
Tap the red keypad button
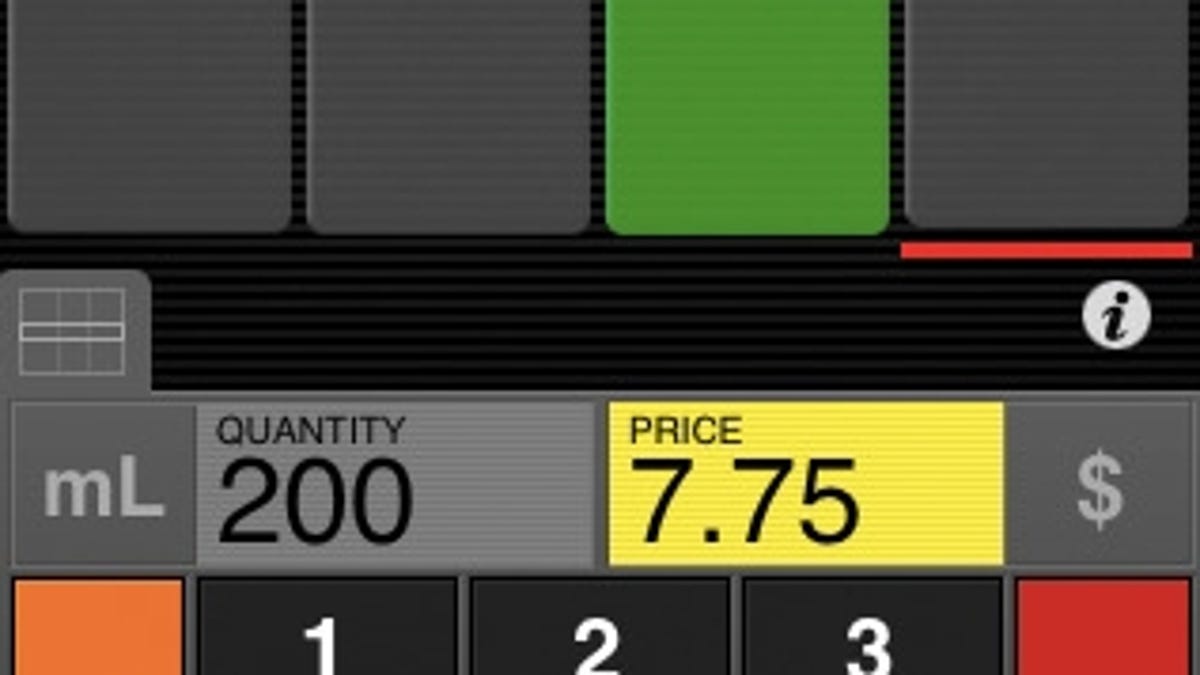click(x=1103, y=628)
